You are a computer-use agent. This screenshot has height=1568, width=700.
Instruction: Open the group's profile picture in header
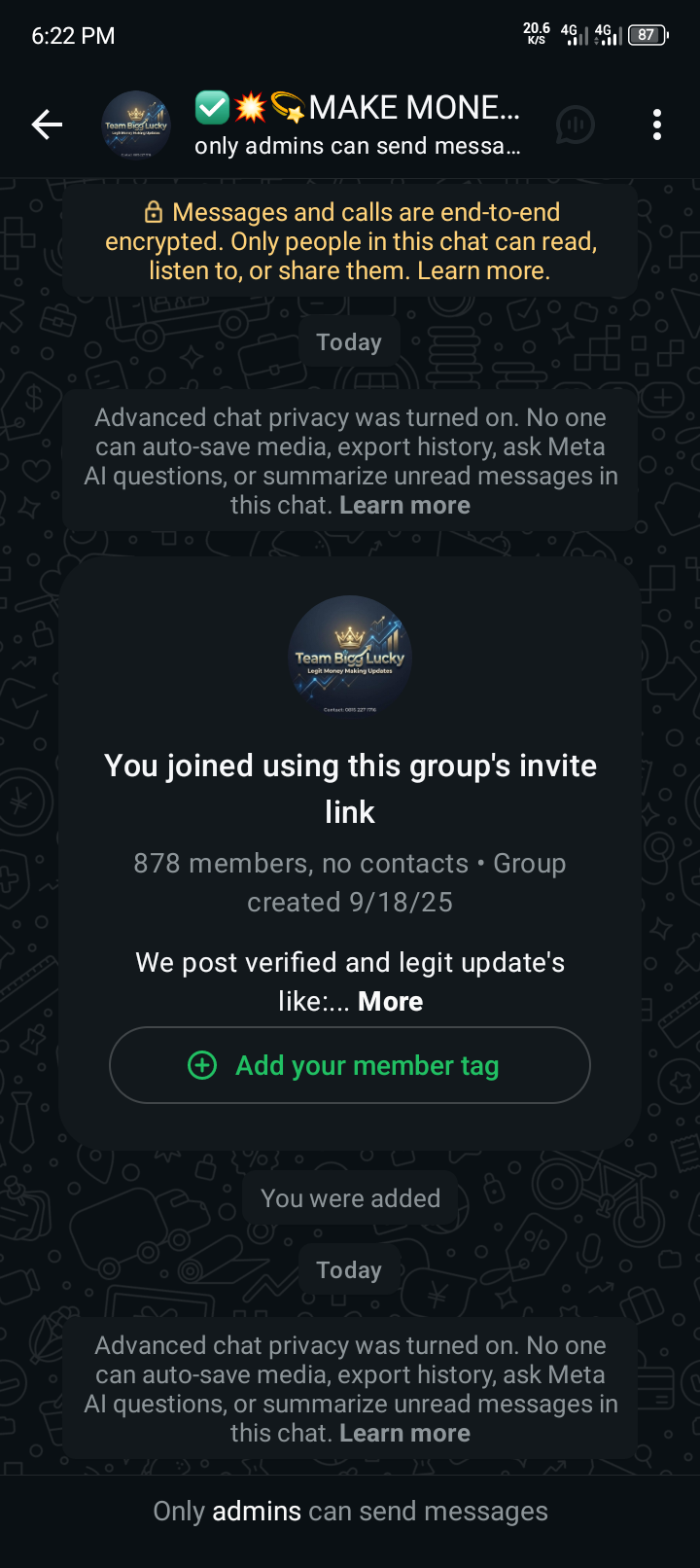pos(136,125)
